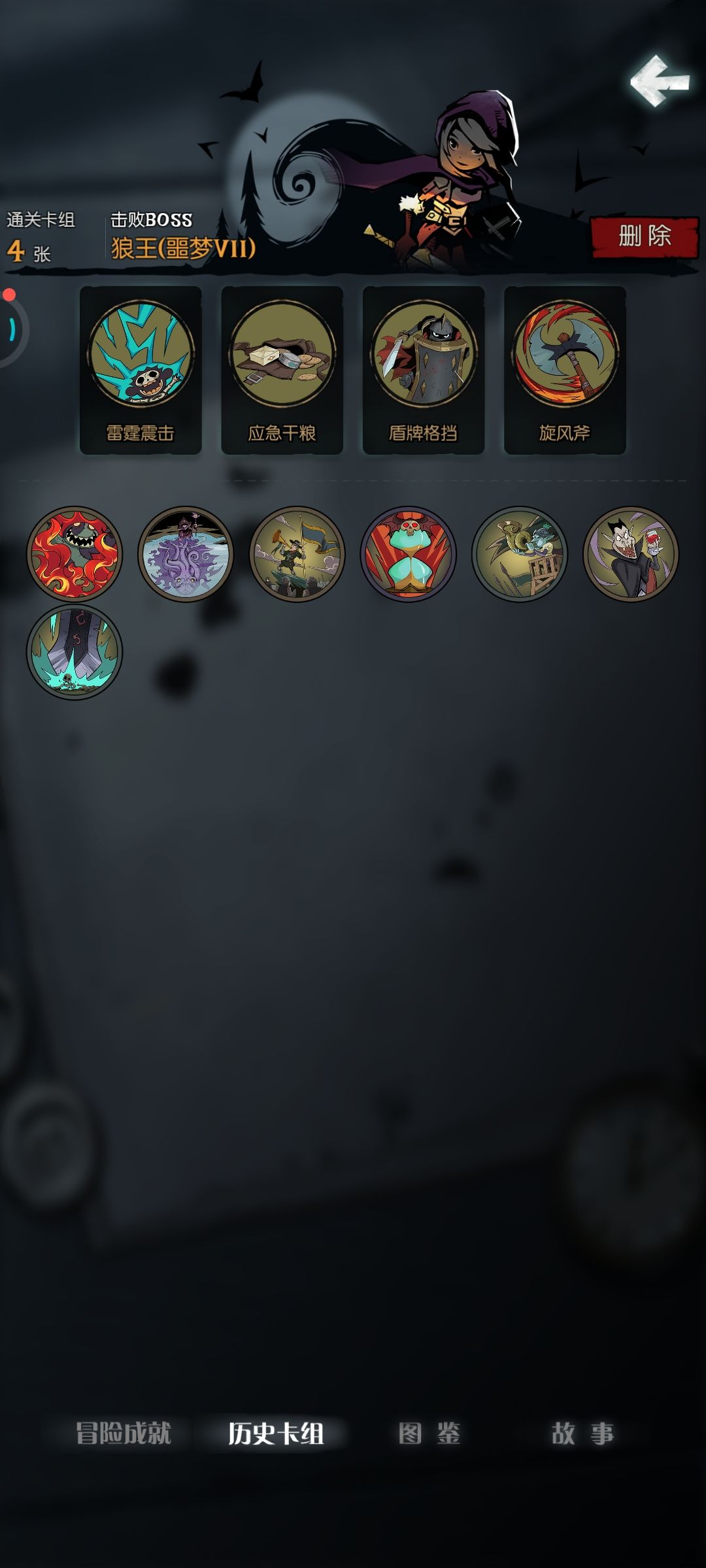This screenshot has height=1568, width=706.
Task: Select the purple tentacle relic icon
Action: (x=186, y=554)
